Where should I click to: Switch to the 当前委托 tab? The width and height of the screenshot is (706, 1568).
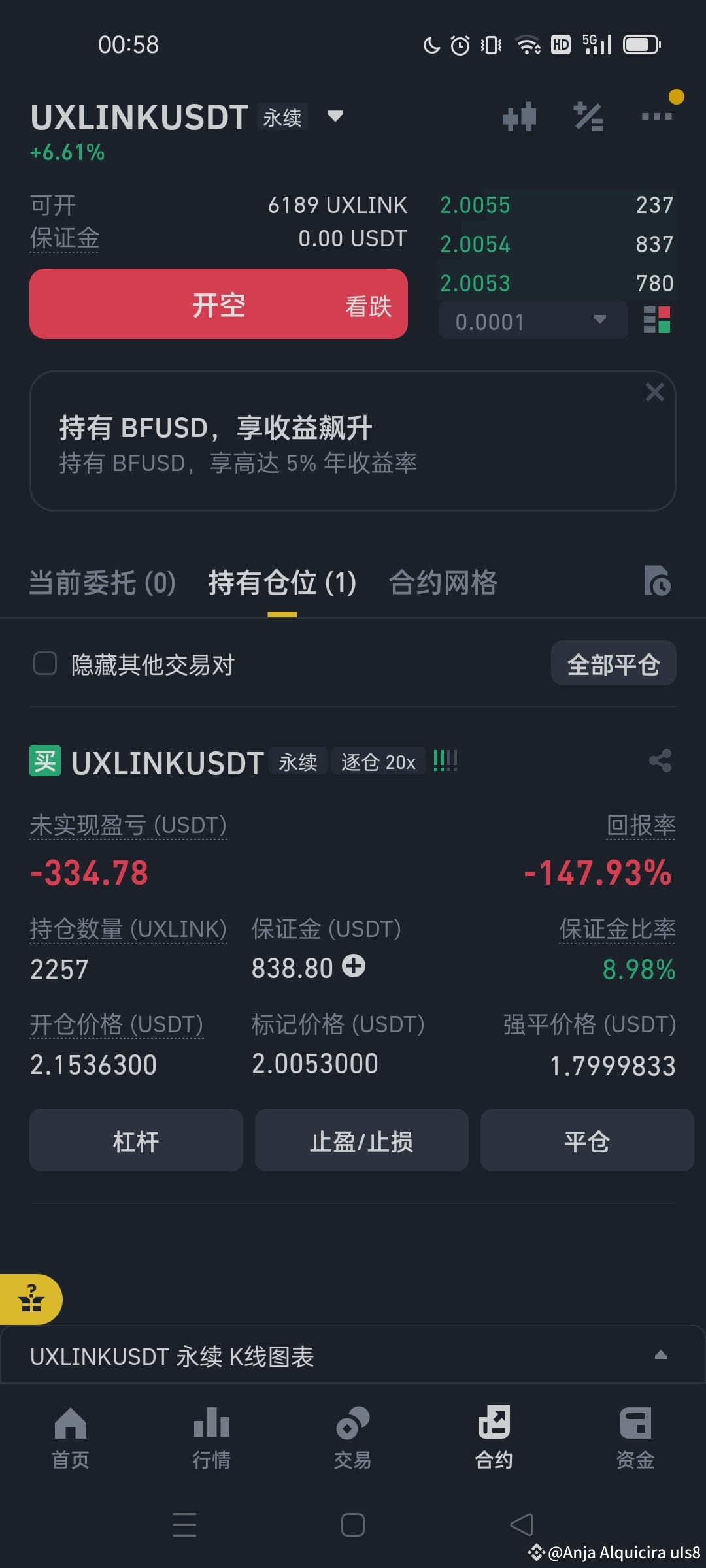[x=102, y=581]
